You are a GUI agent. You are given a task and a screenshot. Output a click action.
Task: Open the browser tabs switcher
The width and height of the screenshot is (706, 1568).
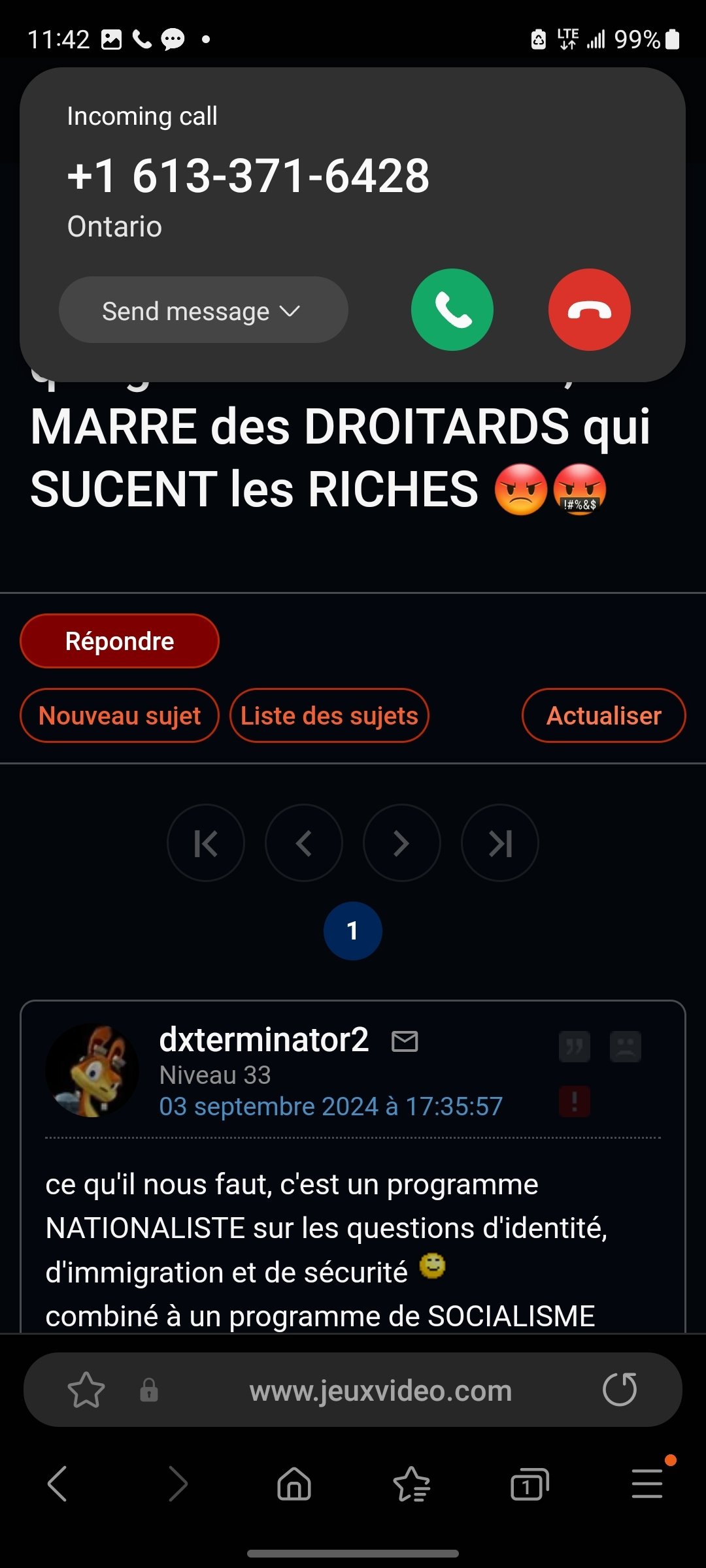(529, 1484)
